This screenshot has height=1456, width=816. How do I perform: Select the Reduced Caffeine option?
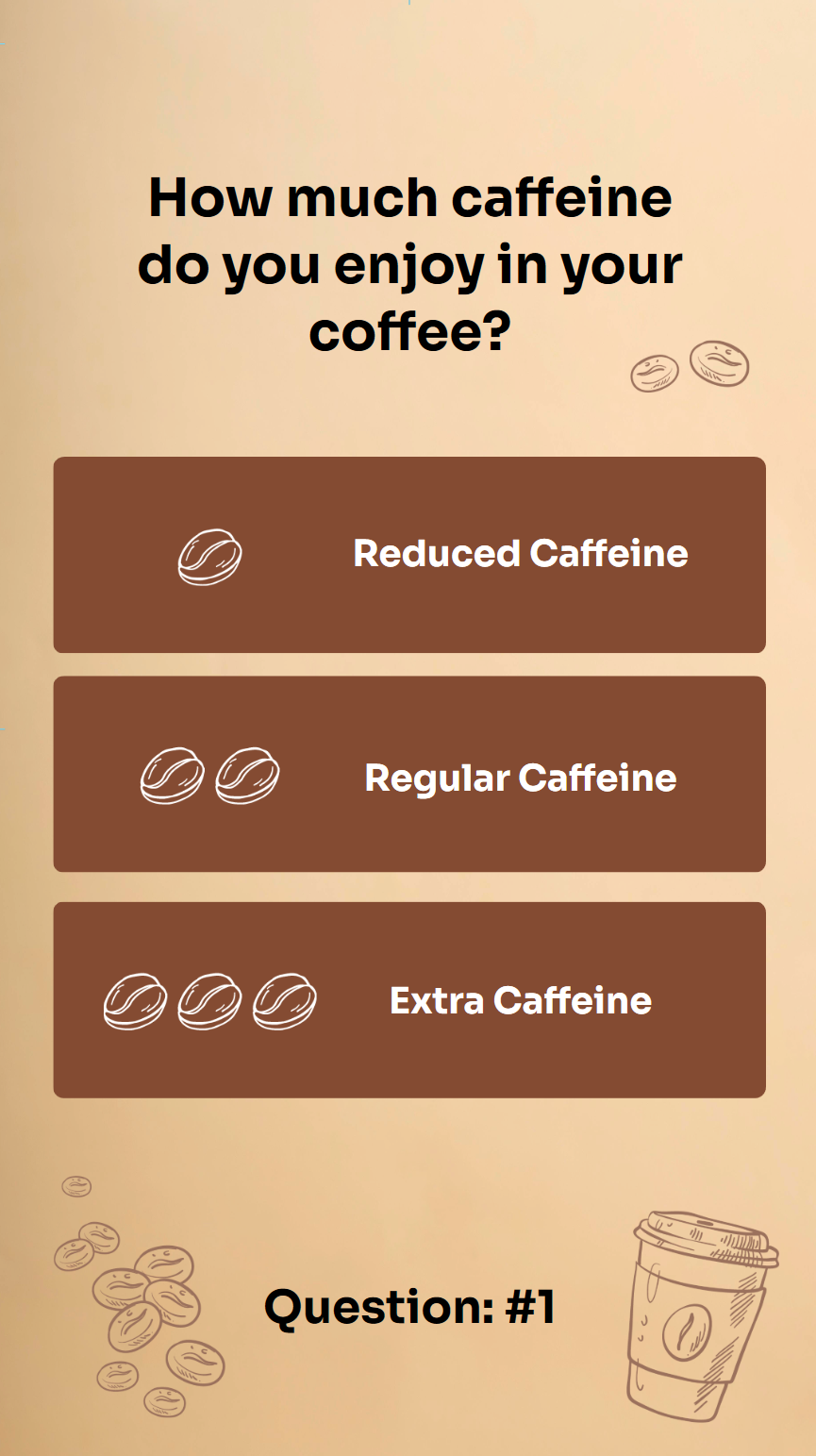pyautogui.click(x=409, y=555)
